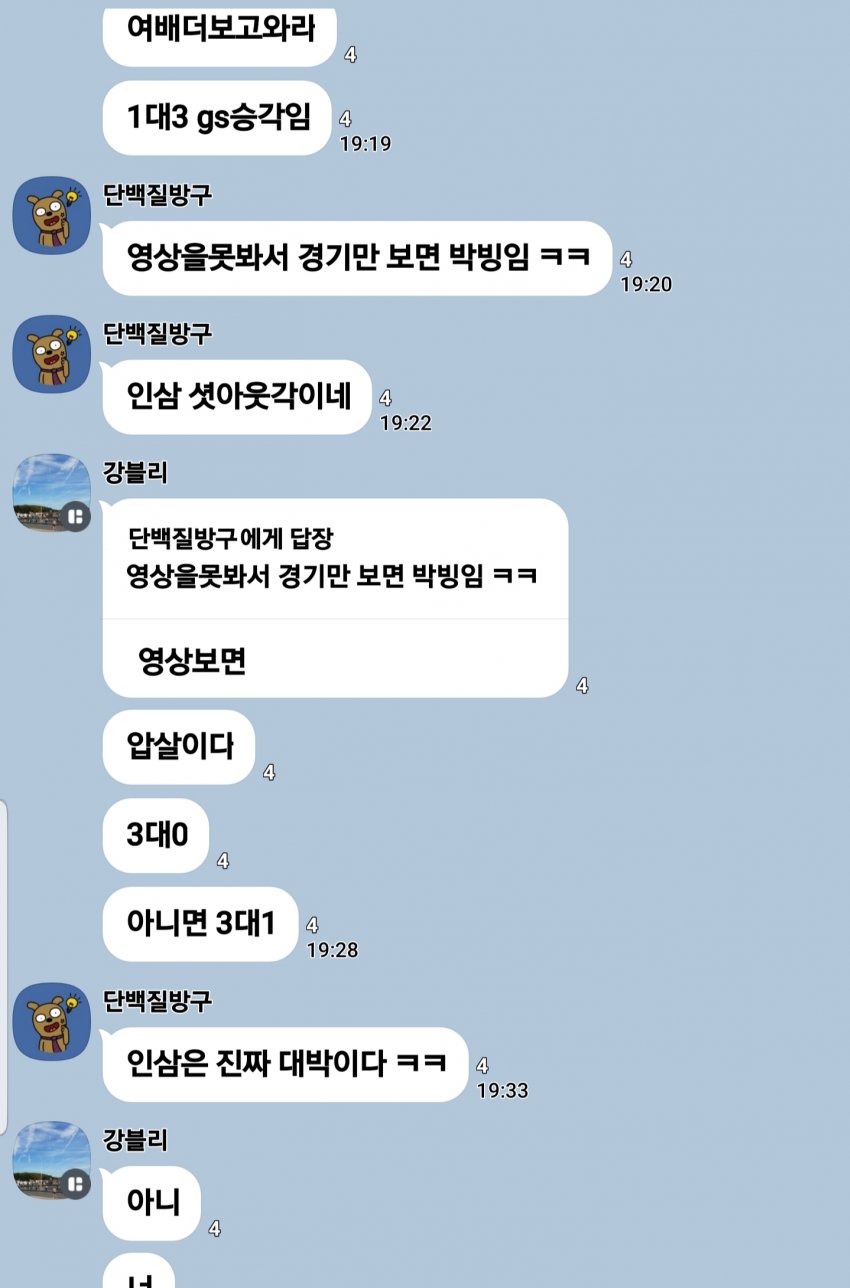Open 강블리's avatar beside the 아니 message
This screenshot has width=850, height=1288.
tap(51, 1160)
